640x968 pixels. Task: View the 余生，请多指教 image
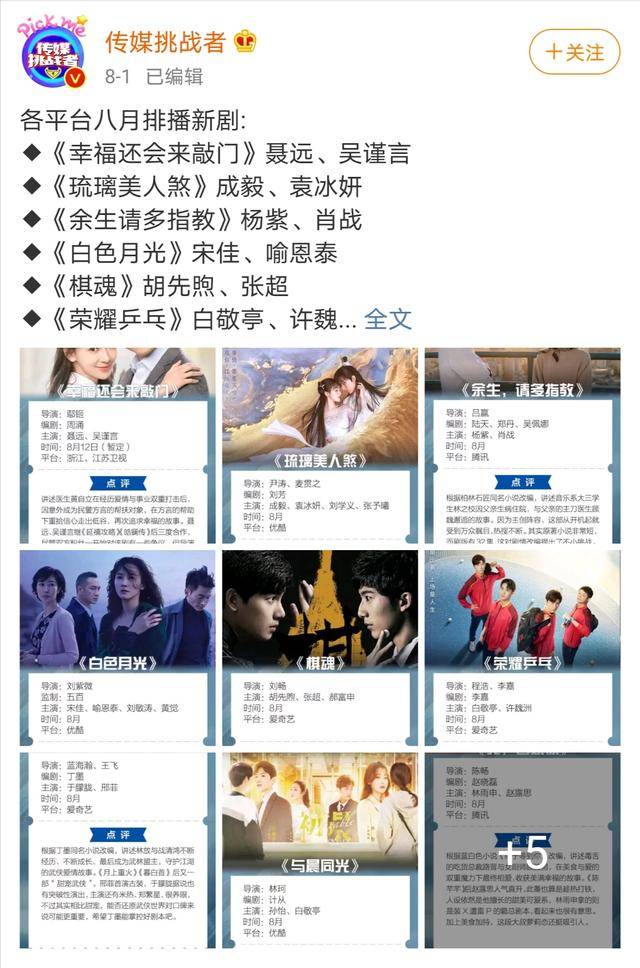[x=522, y=445]
